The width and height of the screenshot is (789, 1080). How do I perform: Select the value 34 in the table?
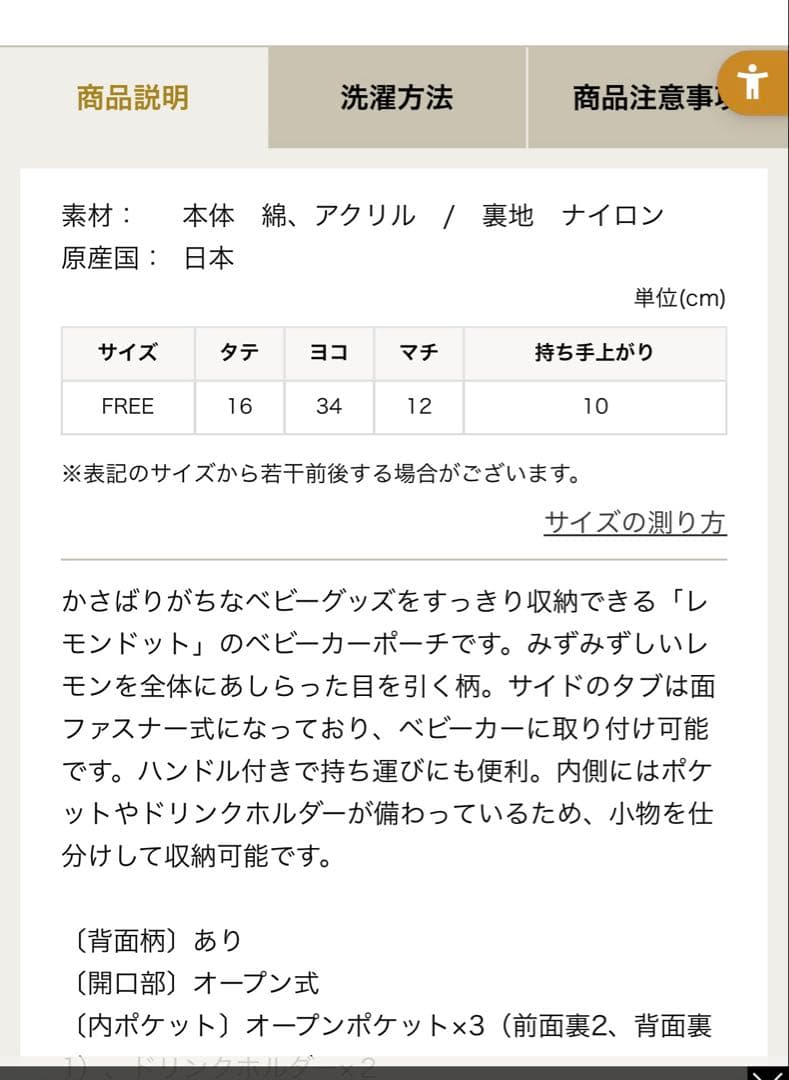click(328, 406)
